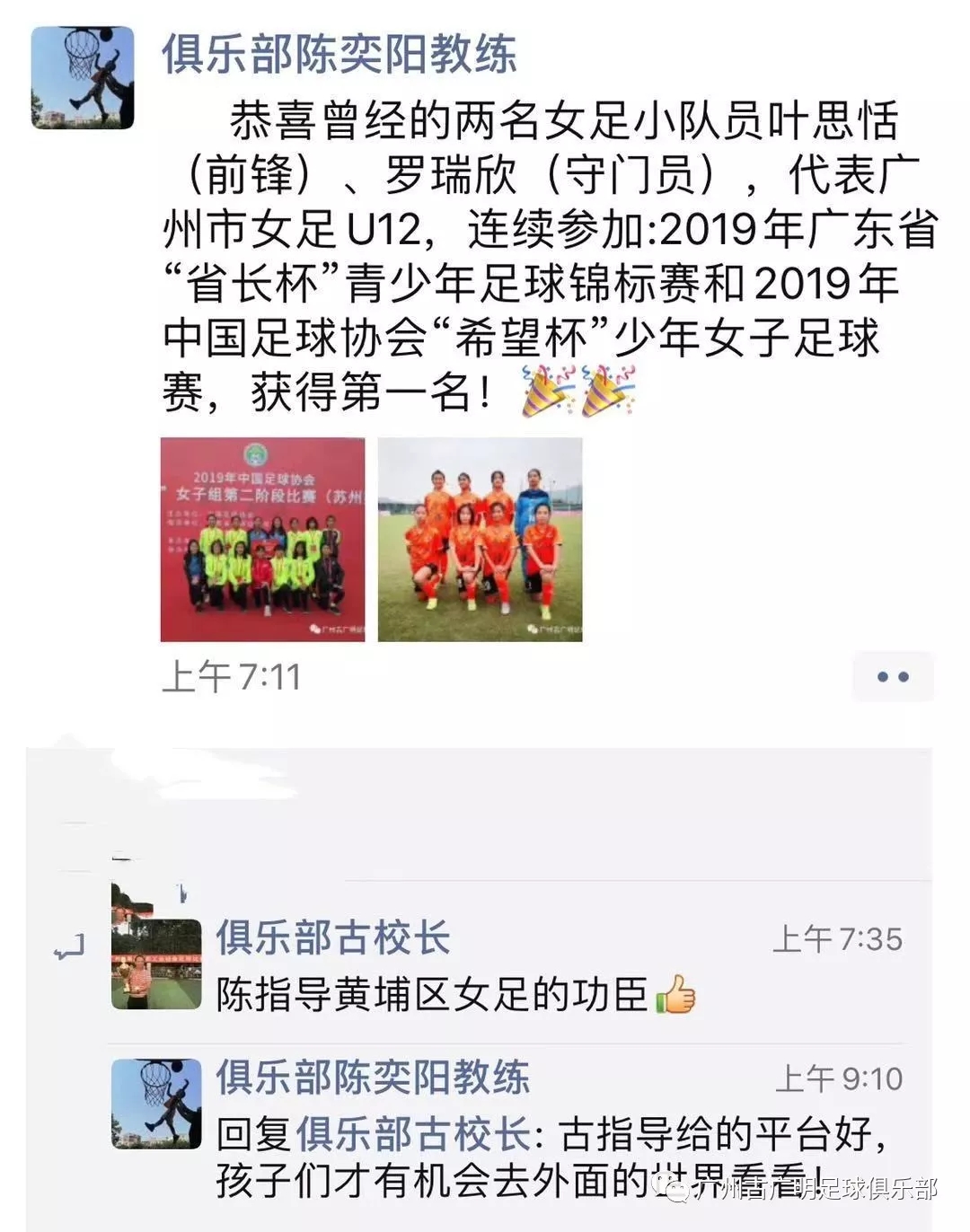Screen dimensions: 970x1232
Task: Tap 俱乐部古校长's avatar in the comments
Action: pyautogui.click(x=155, y=964)
